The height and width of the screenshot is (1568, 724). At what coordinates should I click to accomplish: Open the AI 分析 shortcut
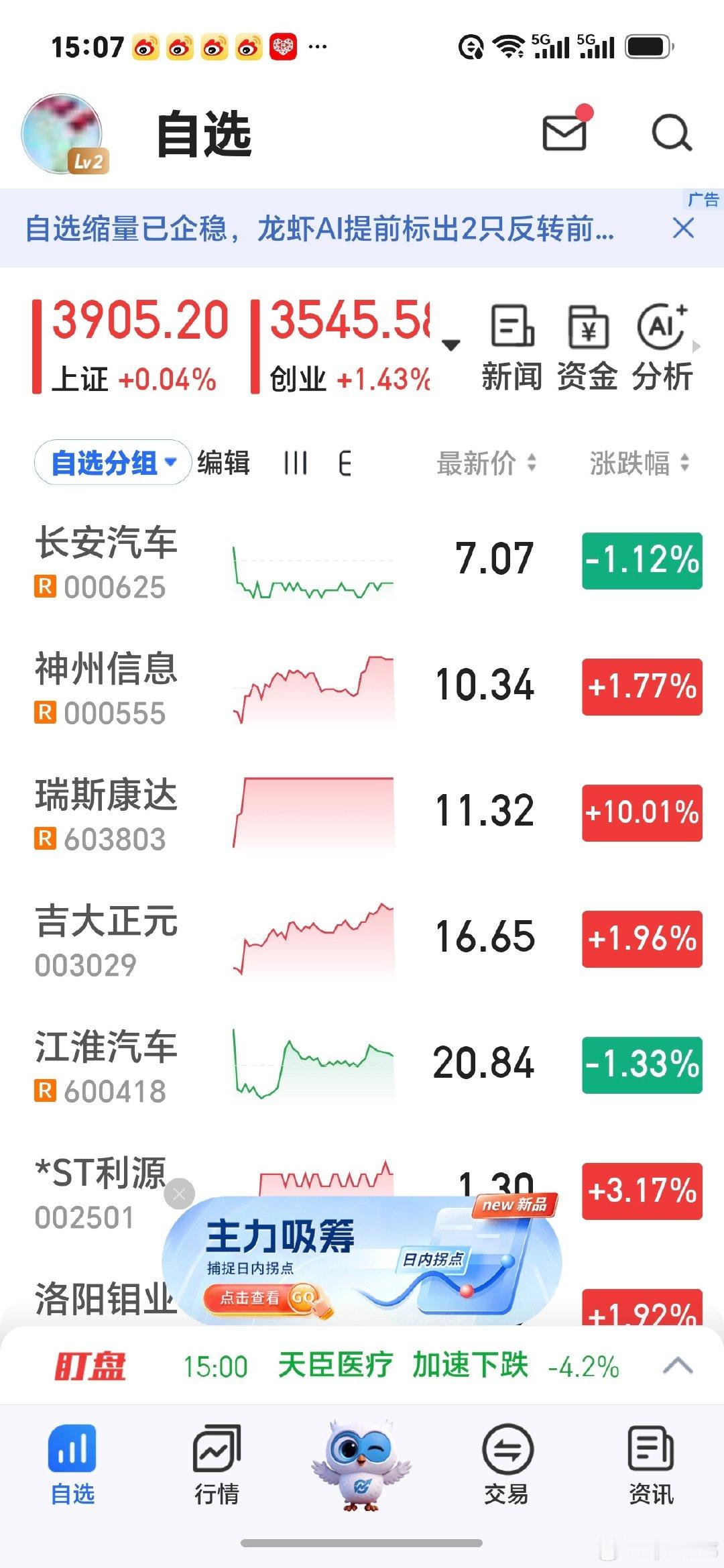click(x=662, y=349)
